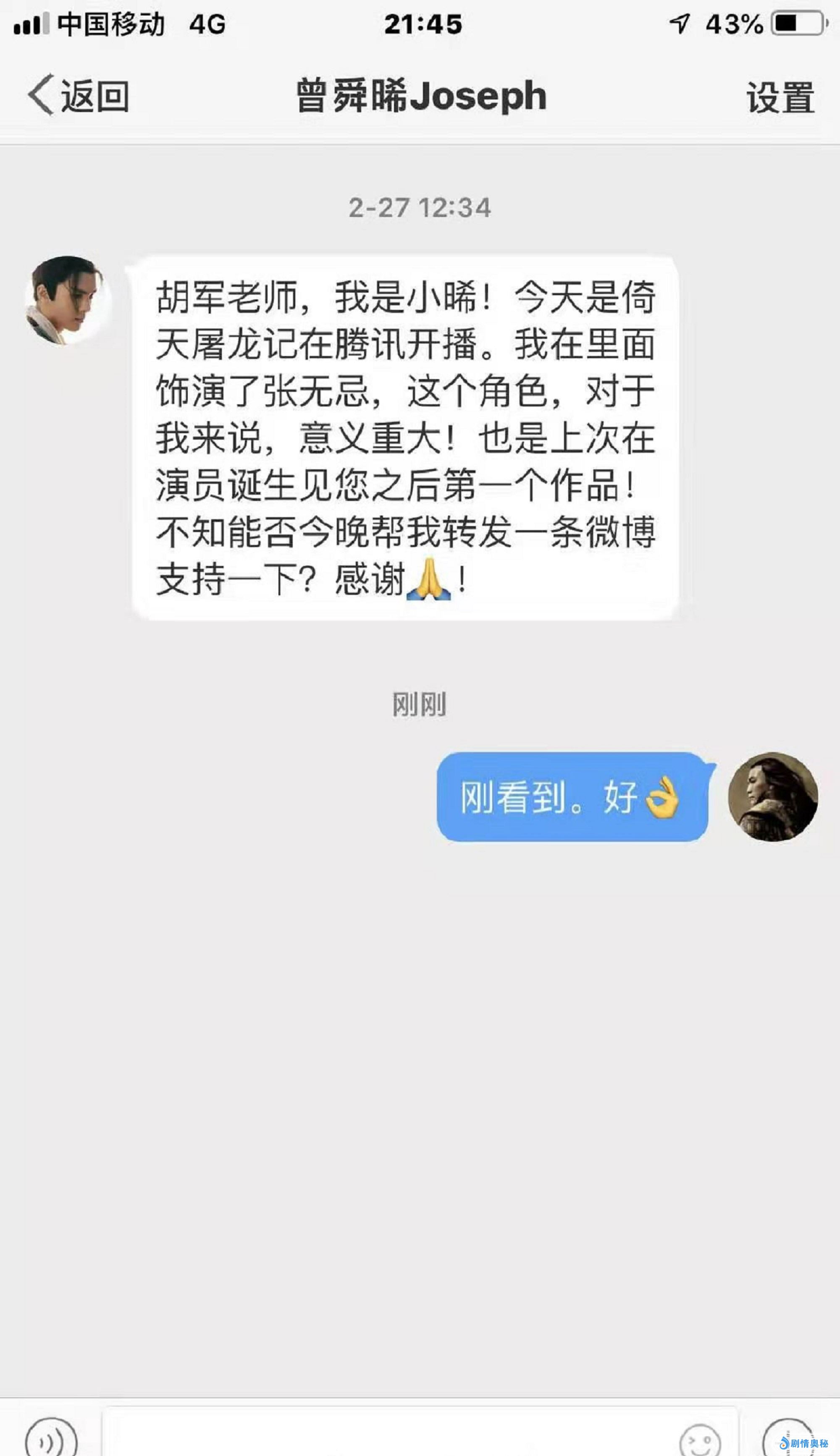The width and height of the screenshot is (840, 1456).
Task: Open the 设置 chat settings
Action: coord(780,97)
